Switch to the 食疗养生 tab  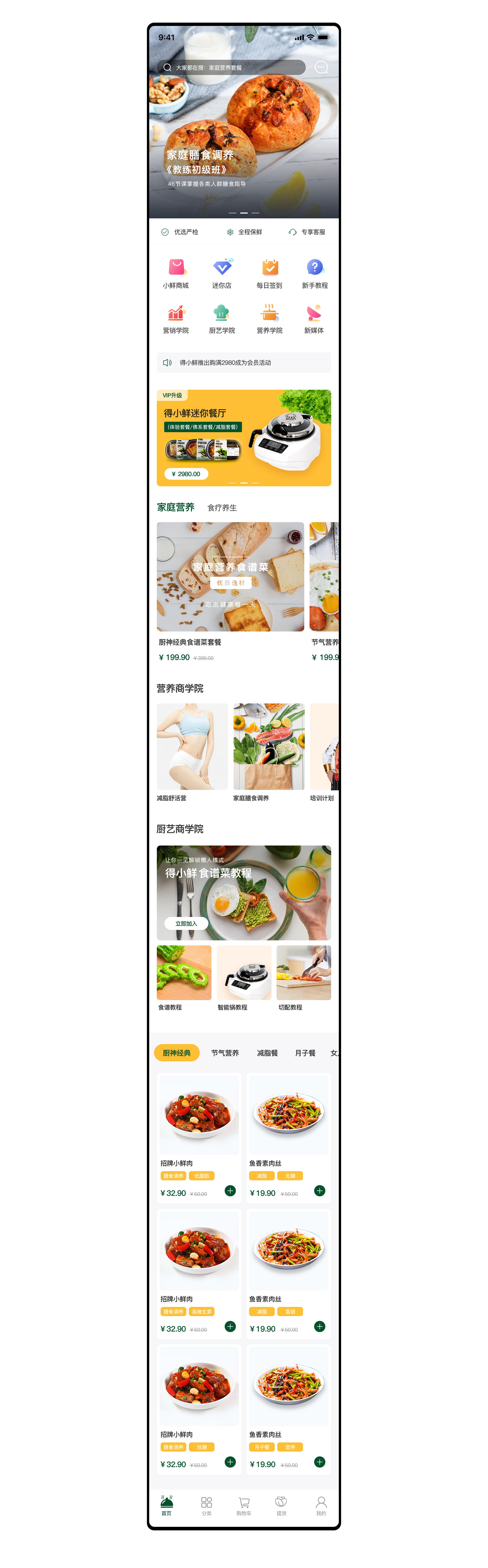222,508
